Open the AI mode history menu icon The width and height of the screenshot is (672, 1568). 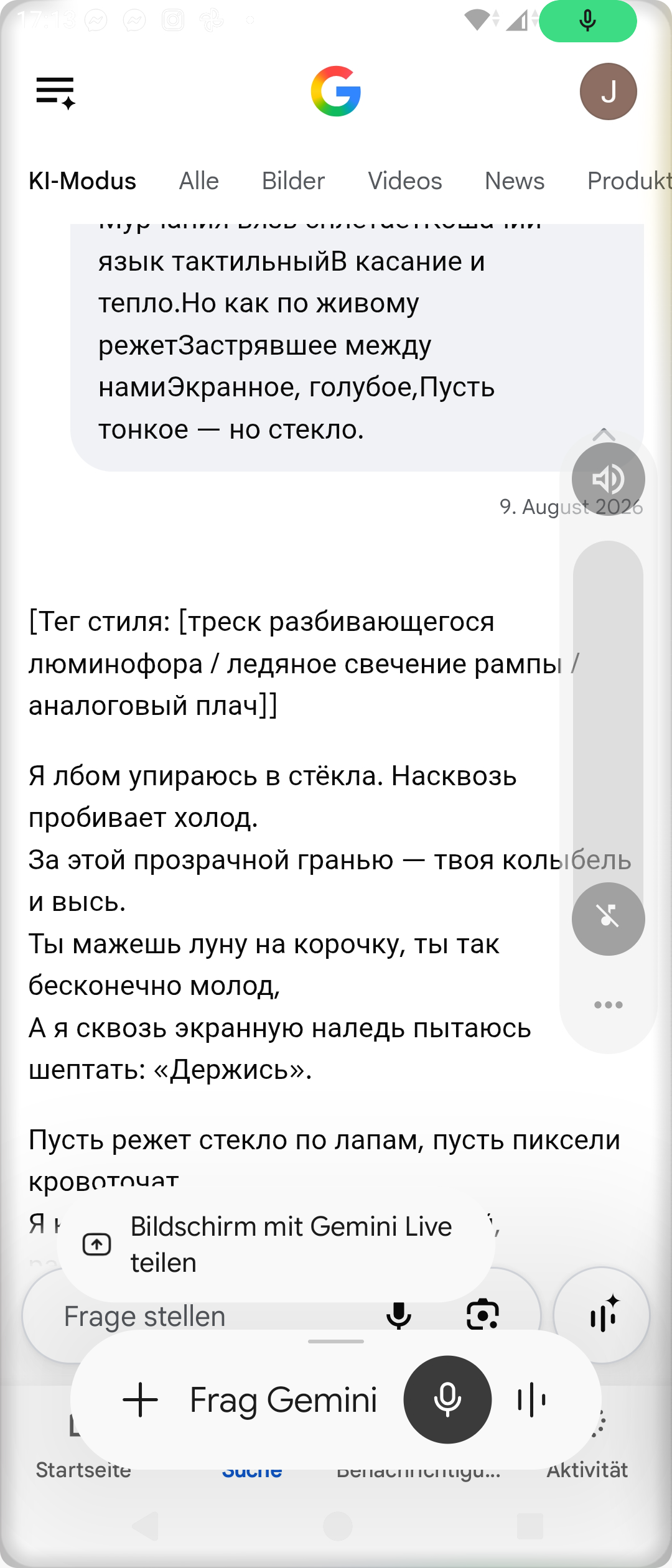[56, 93]
